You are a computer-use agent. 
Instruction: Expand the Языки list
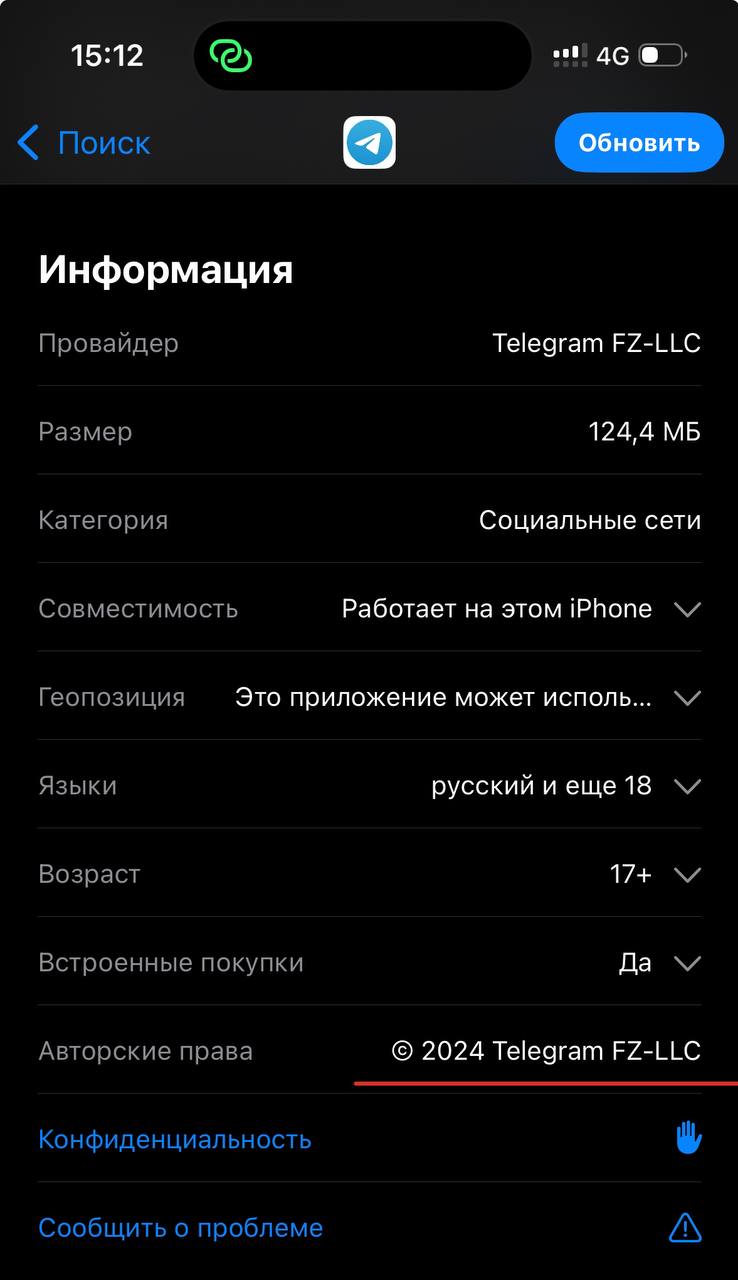click(x=369, y=785)
